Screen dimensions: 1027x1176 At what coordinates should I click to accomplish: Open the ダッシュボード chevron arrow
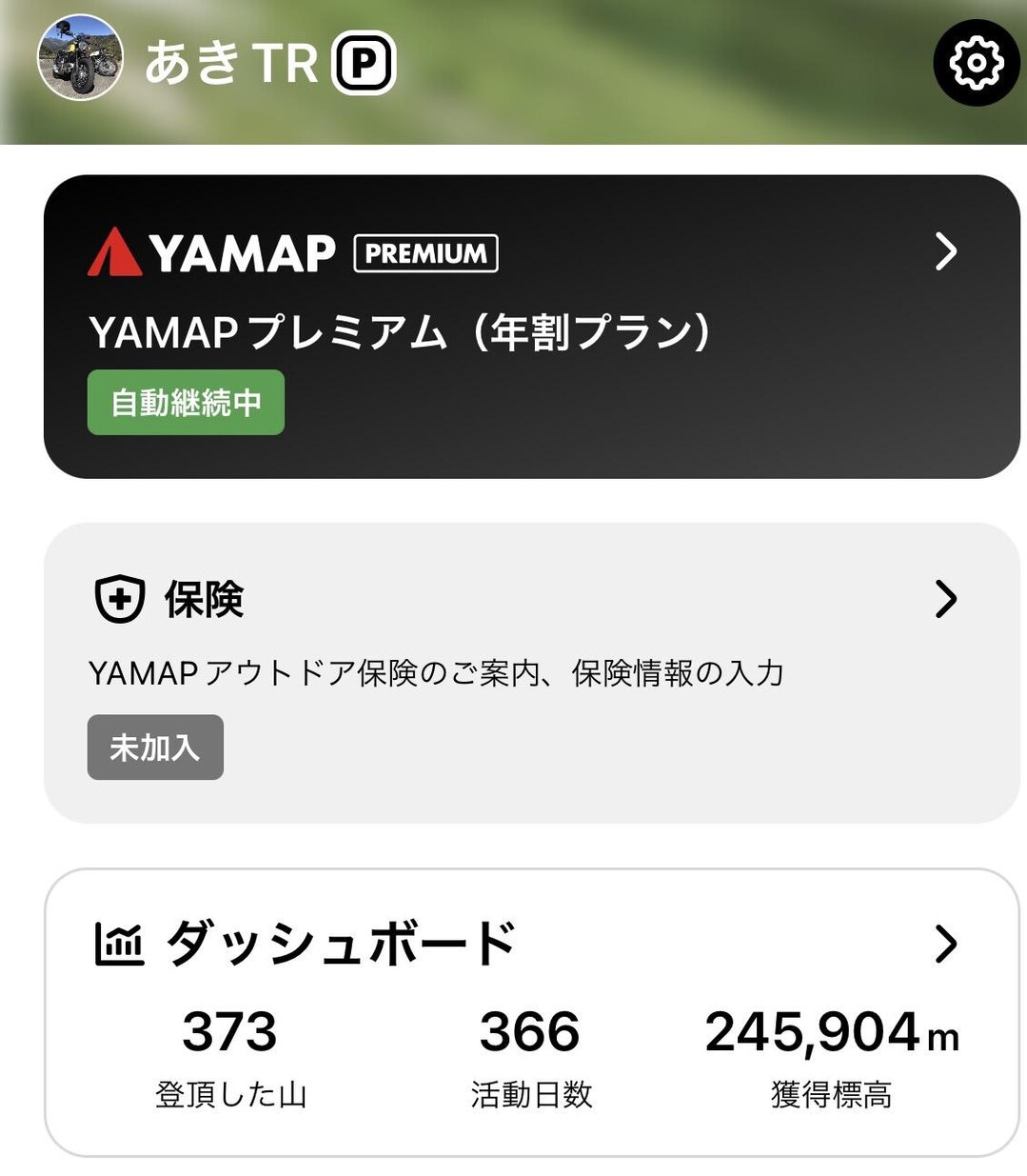[946, 943]
